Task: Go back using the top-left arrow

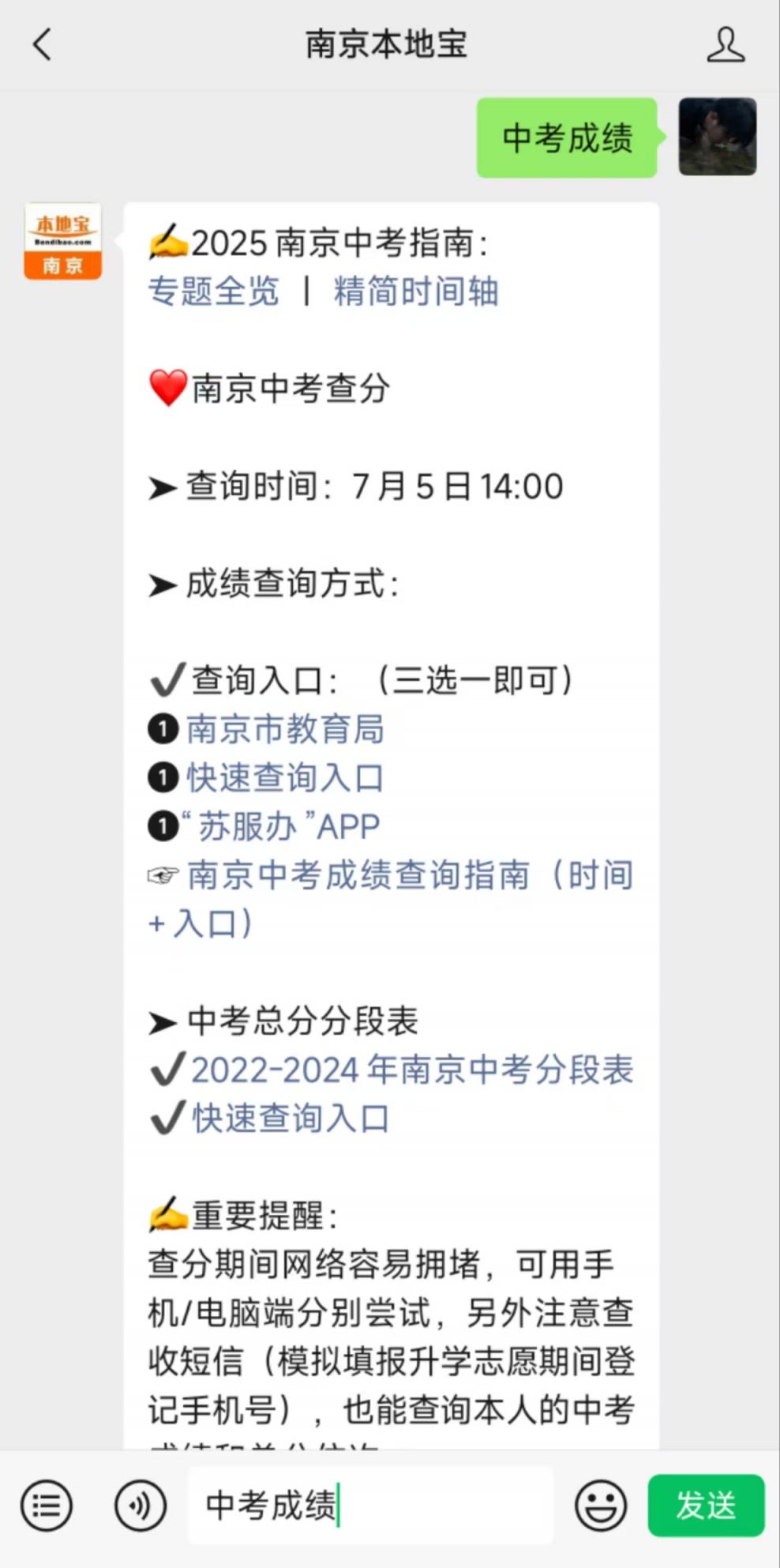Action: pyautogui.click(x=43, y=45)
